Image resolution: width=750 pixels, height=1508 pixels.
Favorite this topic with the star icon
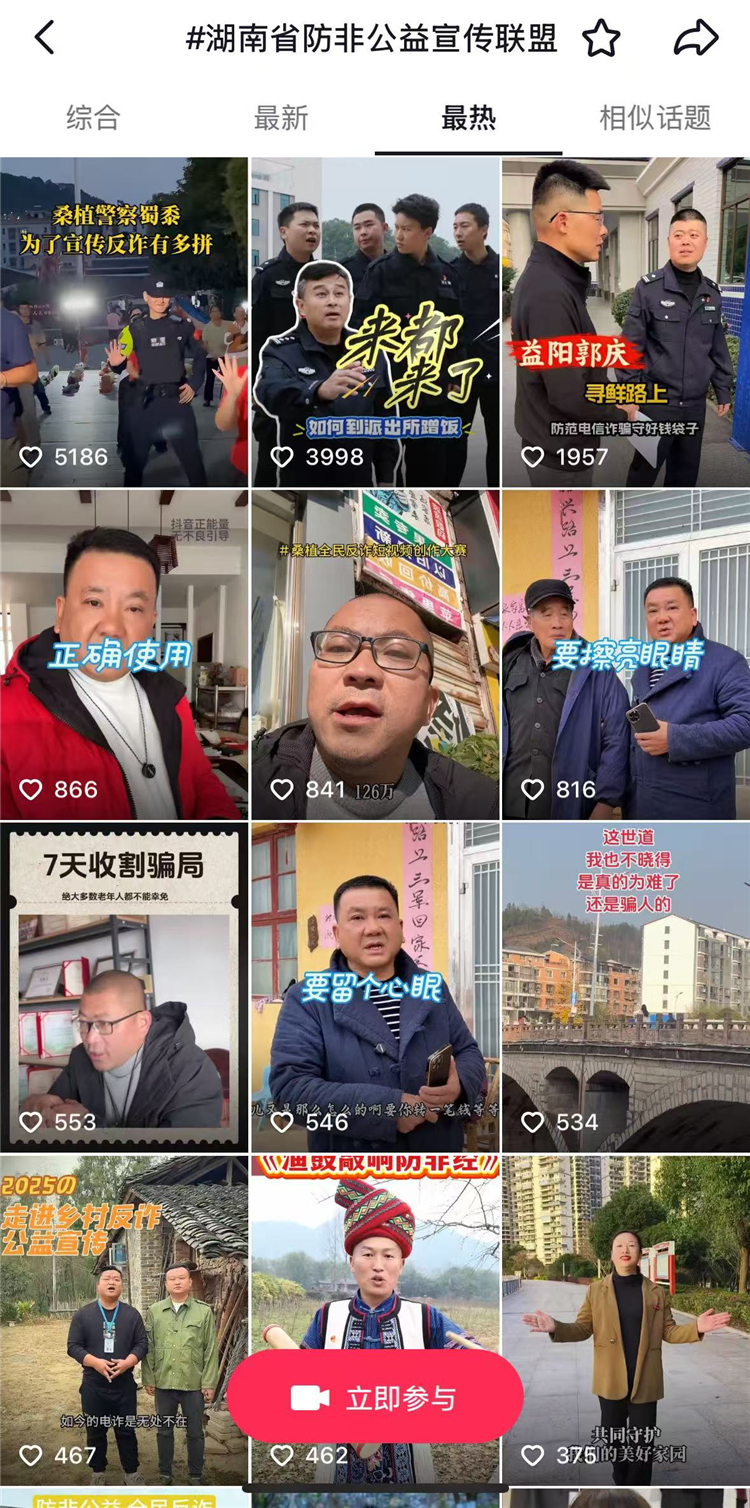coord(601,39)
